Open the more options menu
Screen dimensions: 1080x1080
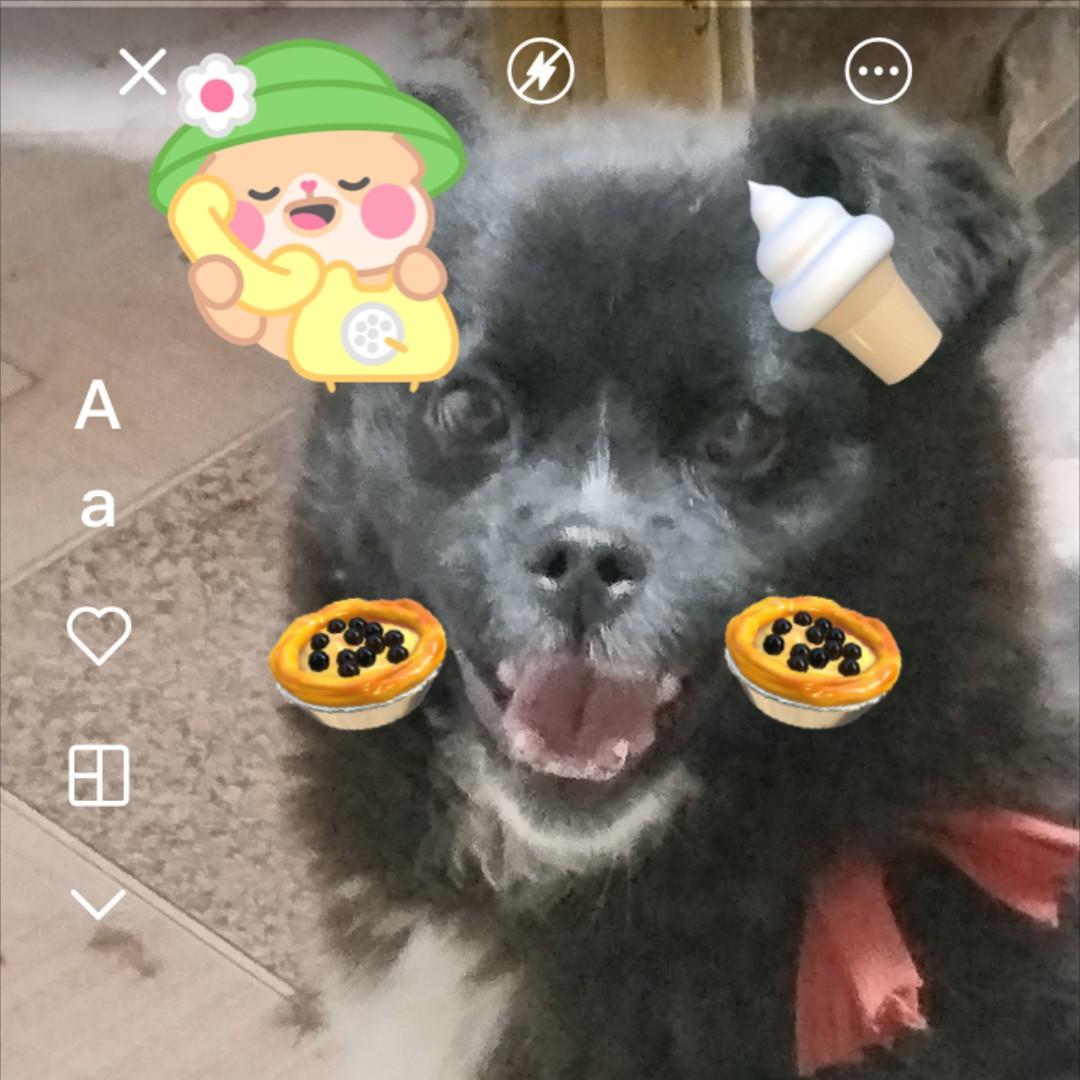click(x=878, y=72)
